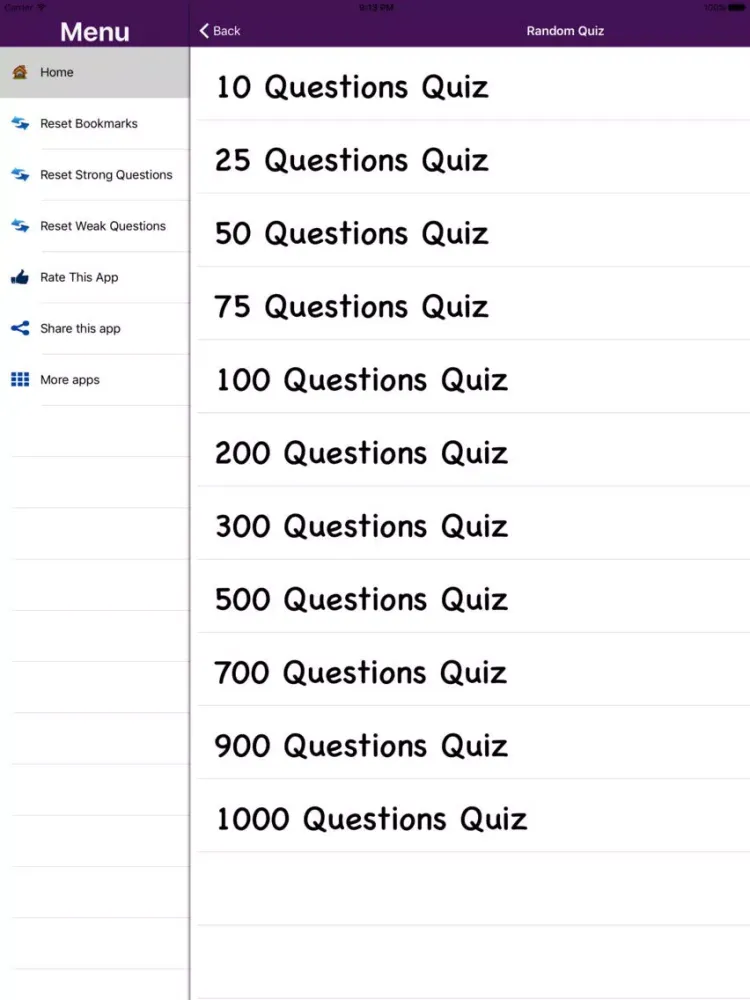Select the 100 Questions Quiz
Image resolution: width=750 pixels, height=1000 pixels.
[x=360, y=380]
